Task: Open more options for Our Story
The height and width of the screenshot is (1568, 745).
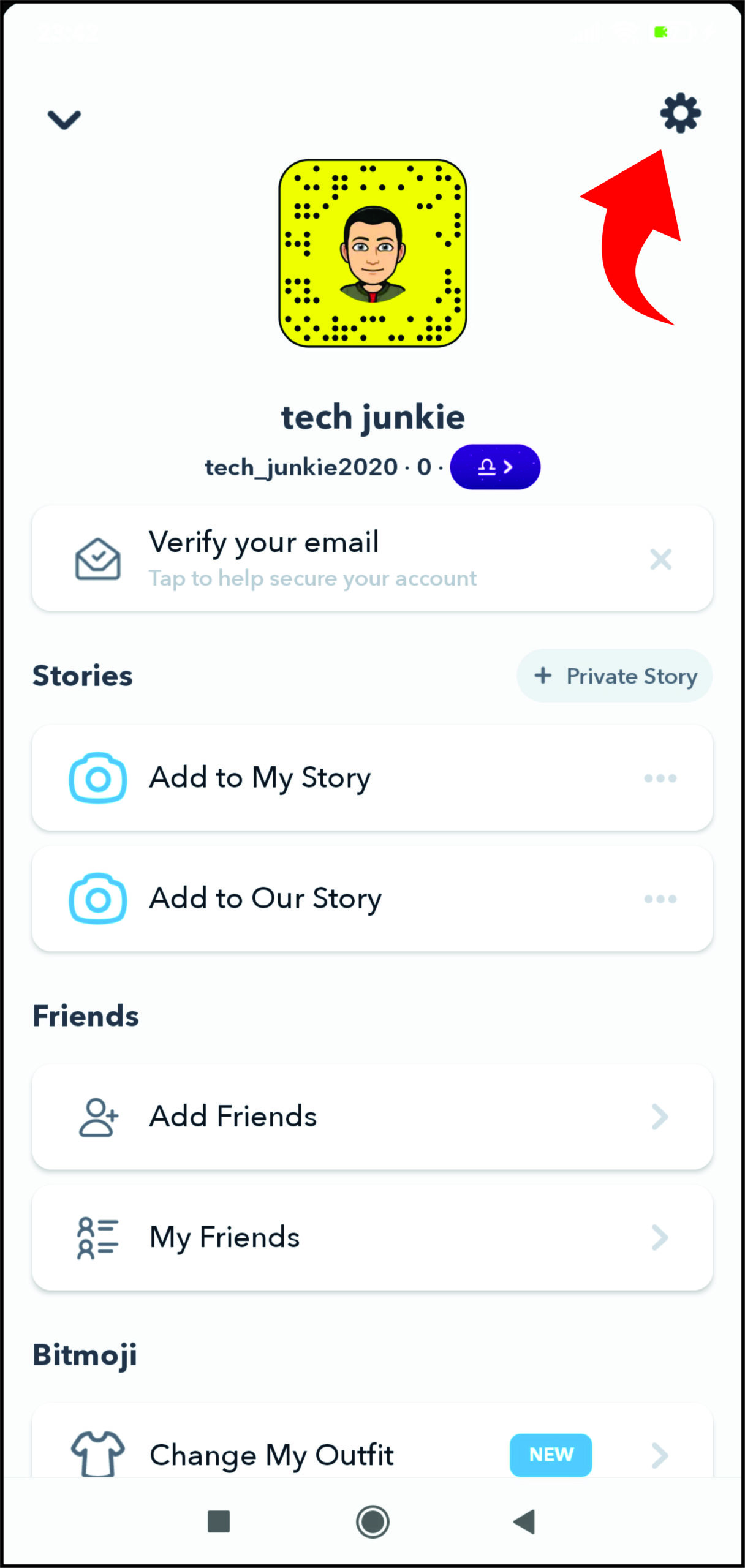Action: click(660, 899)
